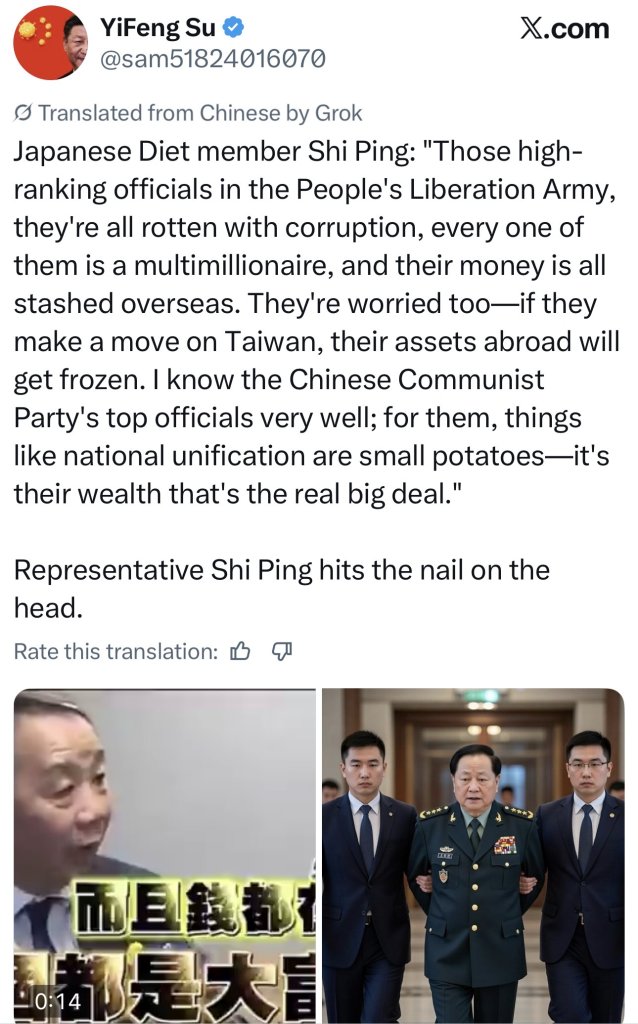Rate the translation with a thumbs down

click(x=282, y=652)
